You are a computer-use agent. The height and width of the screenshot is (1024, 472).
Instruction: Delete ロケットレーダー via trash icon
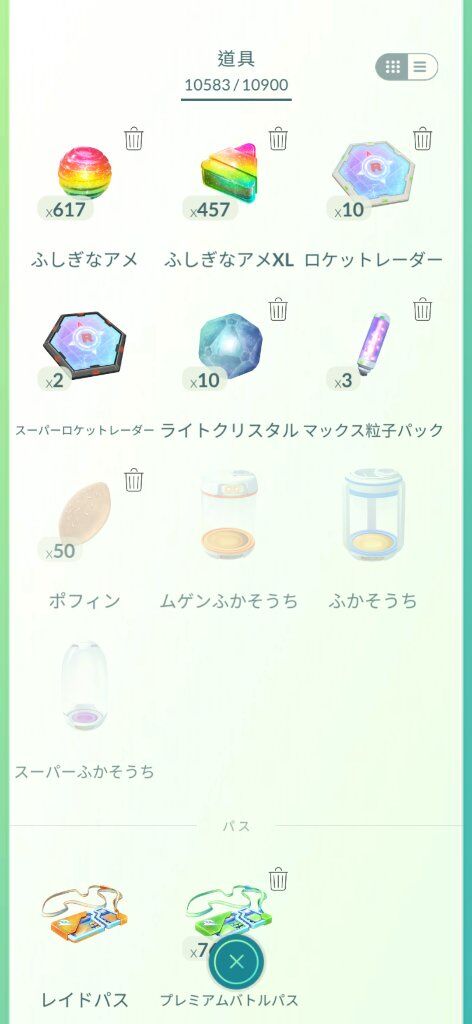422,138
